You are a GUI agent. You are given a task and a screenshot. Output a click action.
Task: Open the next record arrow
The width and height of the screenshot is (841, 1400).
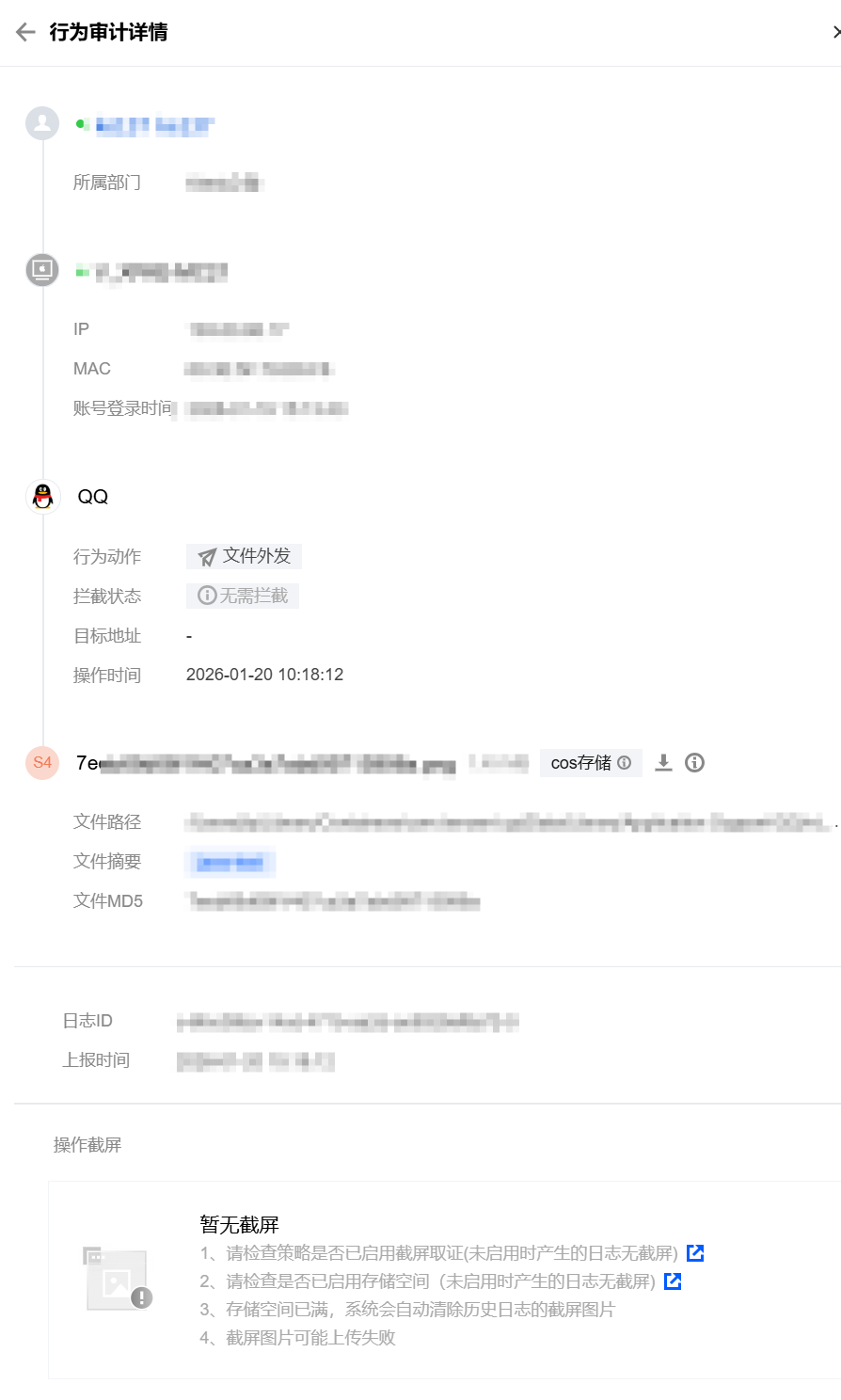835,32
